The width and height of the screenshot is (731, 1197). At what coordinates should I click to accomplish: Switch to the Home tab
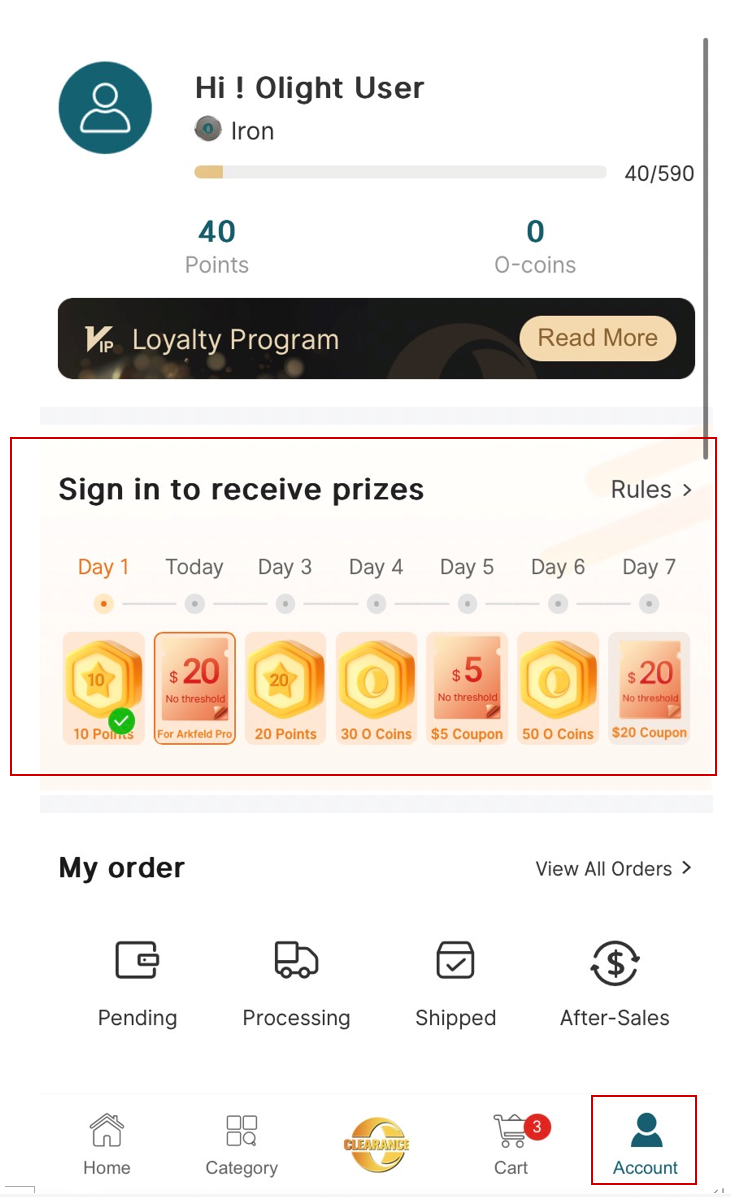click(x=107, y=1145)
